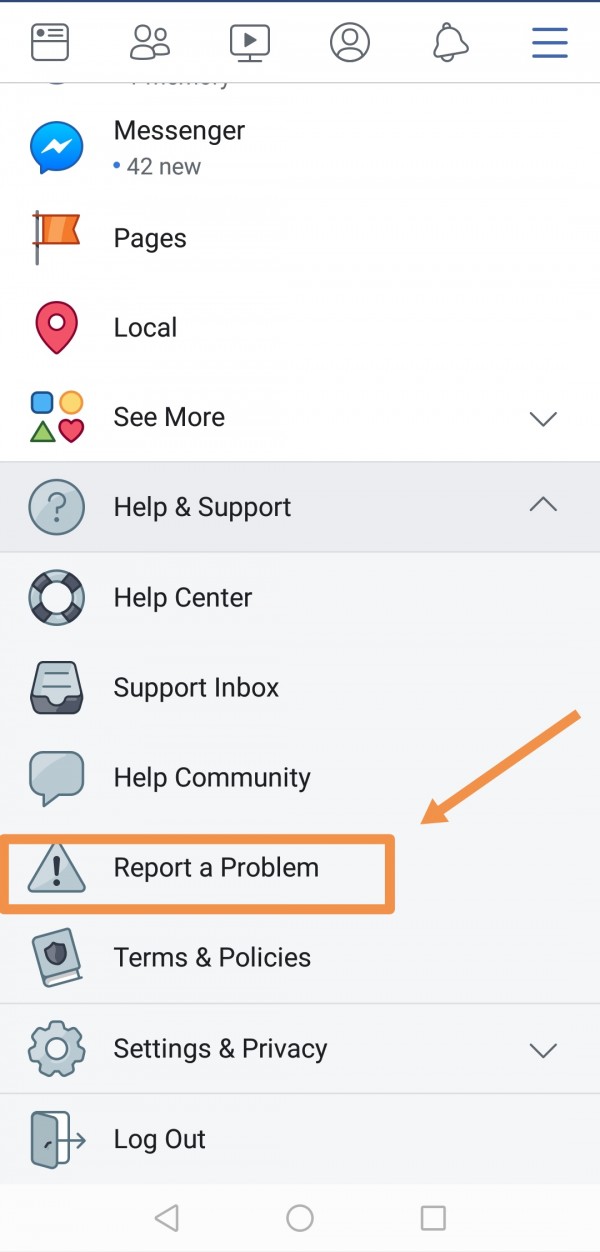This screenshot has height=1252, width=600.
Task: Tap the hamburger menu tab
Action: (550, 42)
